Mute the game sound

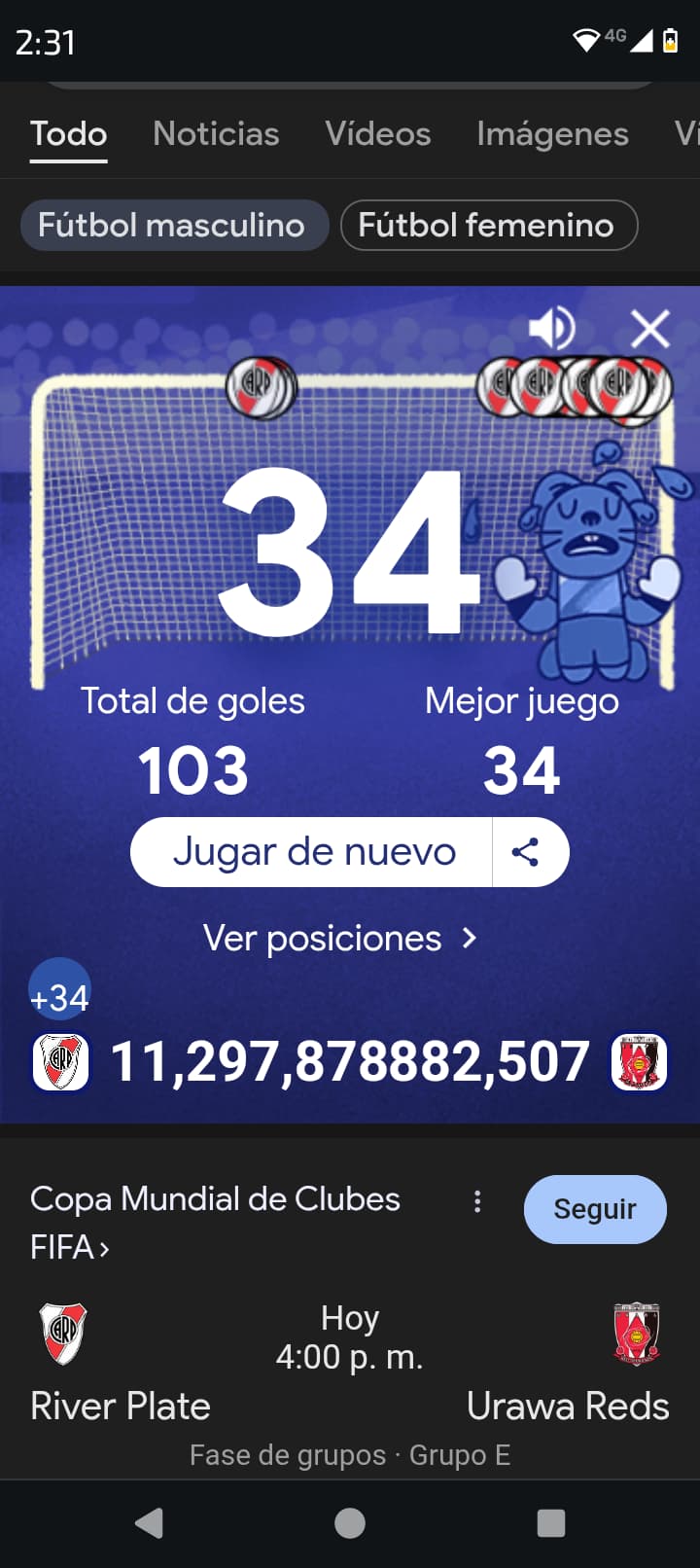pos(552,329)
